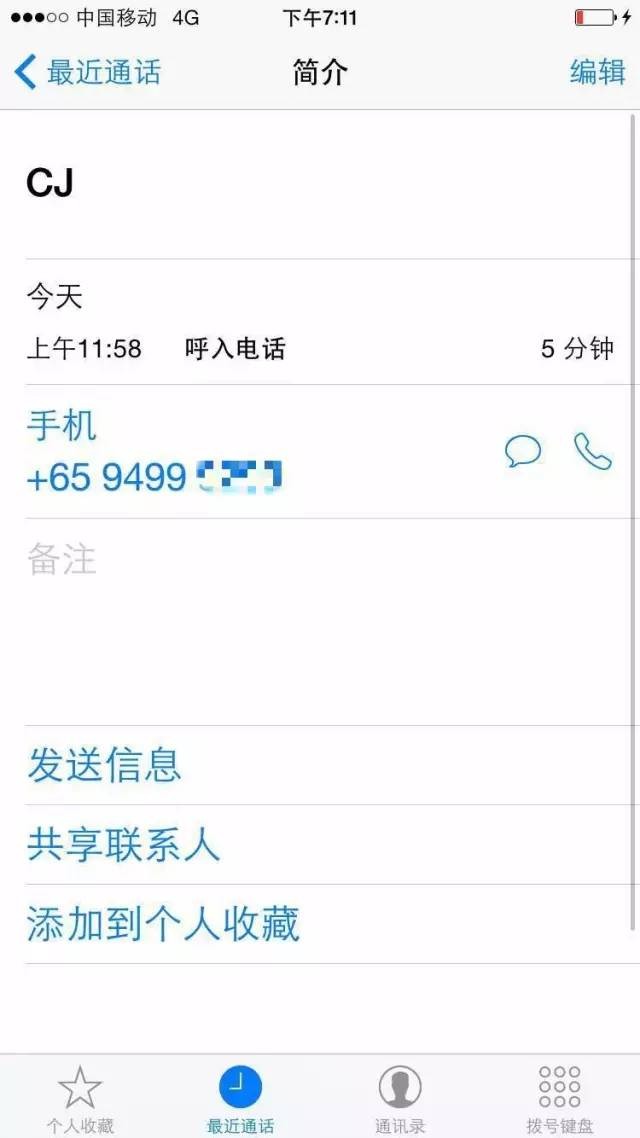Image resolution: width=640 pixels, height=1138 pixels.
Task: Switch to the 通讯录 tab
Action: tap(400, 1097)
